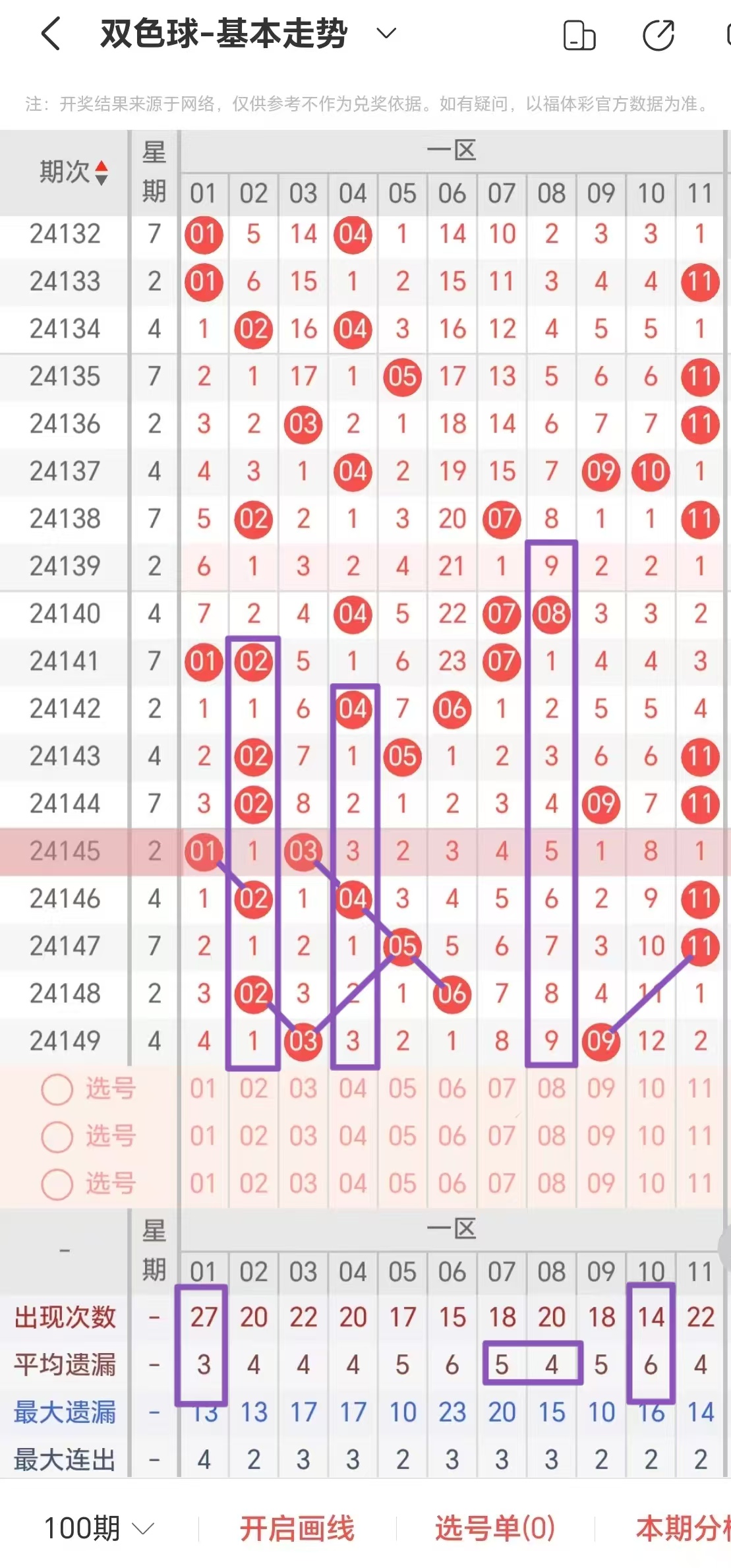Open the 选号单(0) selection list

(494, 1528)
